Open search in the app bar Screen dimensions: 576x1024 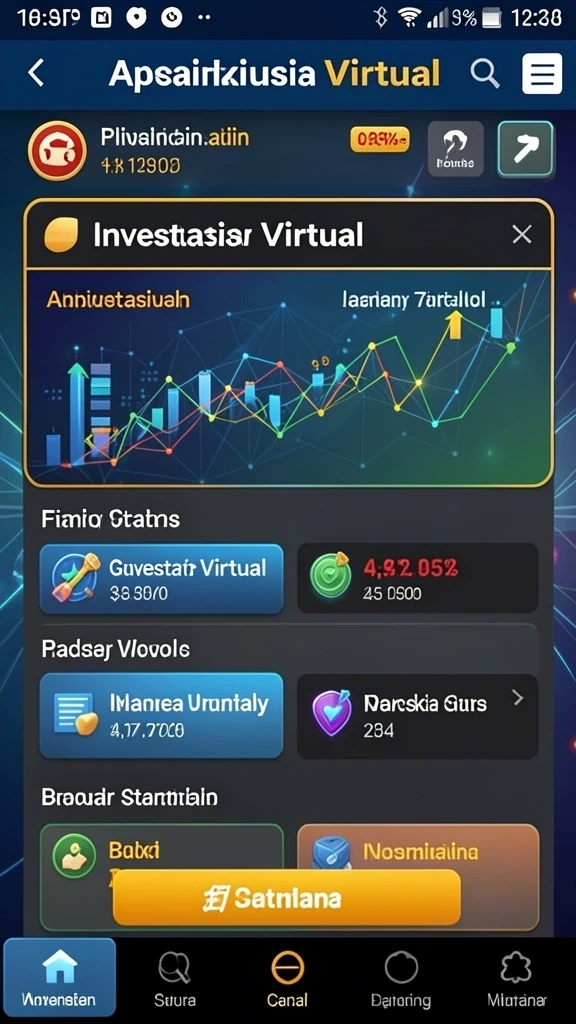pos(485,74)
